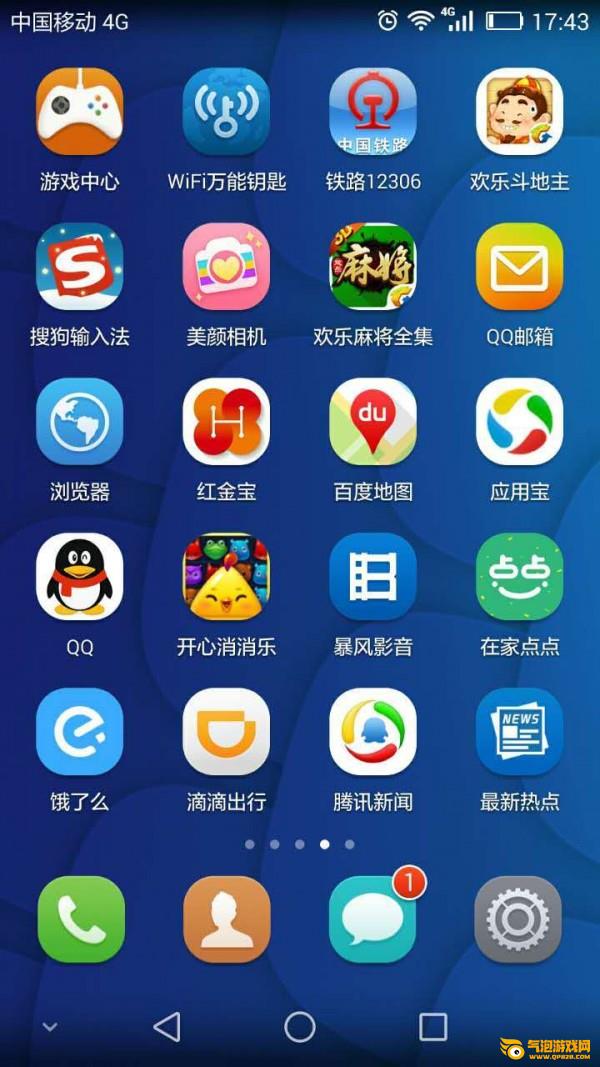Launch 饿了么 food delivery app
This screenshot has height=1067, width=600.
80,732
